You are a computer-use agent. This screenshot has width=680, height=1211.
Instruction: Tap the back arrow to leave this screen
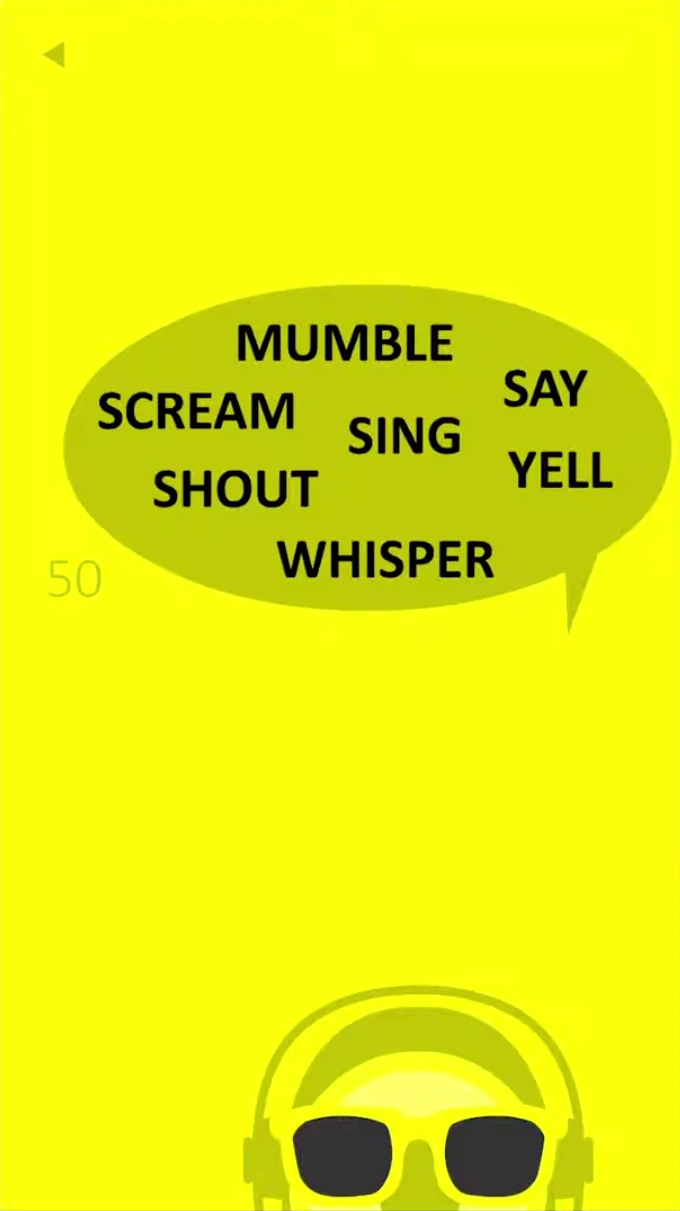(x=55, y=55)
